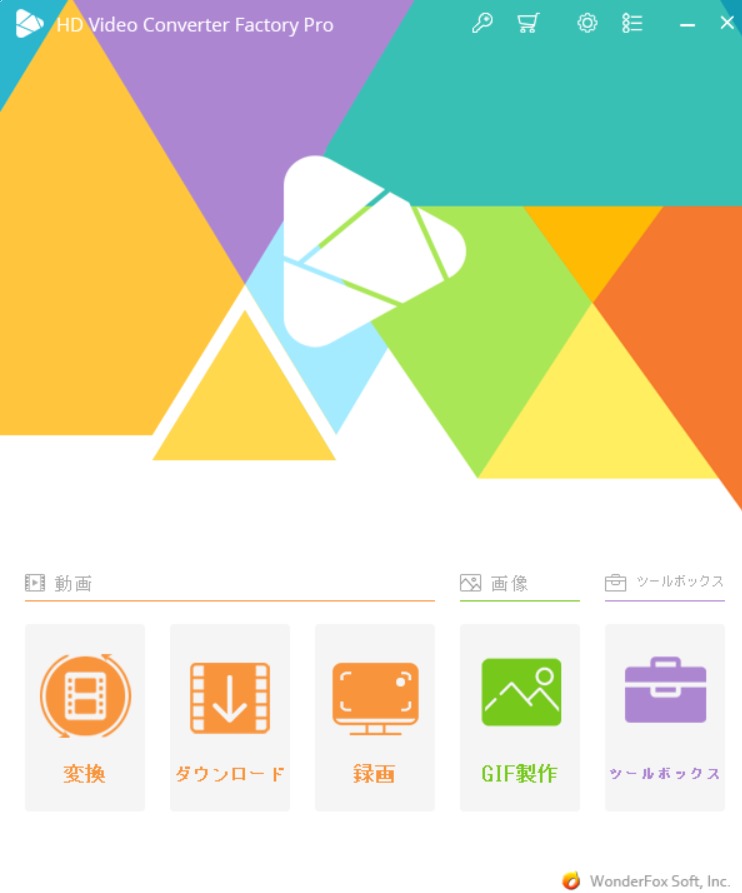This screenshot has width=742, height=893.
Task: Open the purple ツールボックス tile
Action: pos(665,717)
